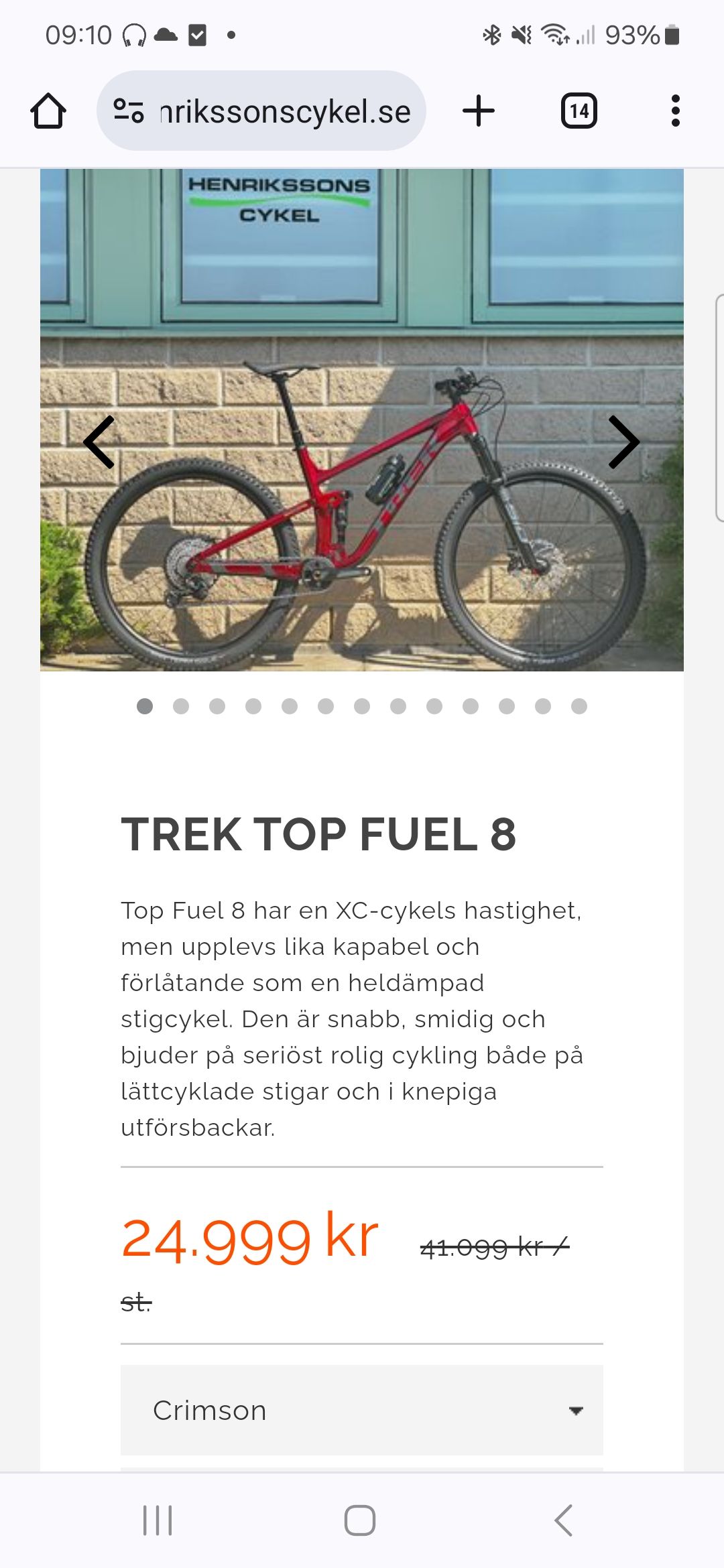The image size is (724, 1568).
Task: Go back using the system back button
Action: pos(563,1520)
